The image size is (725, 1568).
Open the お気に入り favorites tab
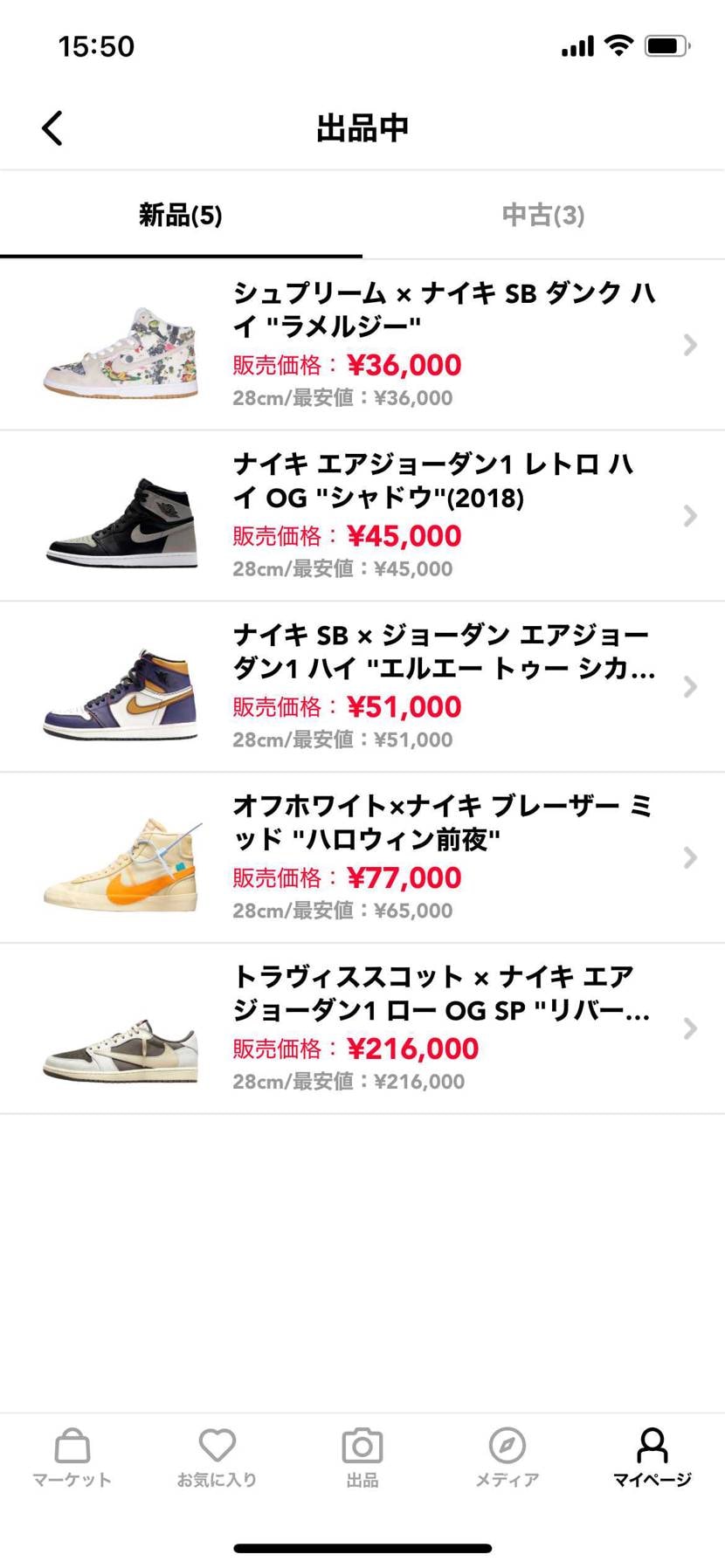[217, 1458]
